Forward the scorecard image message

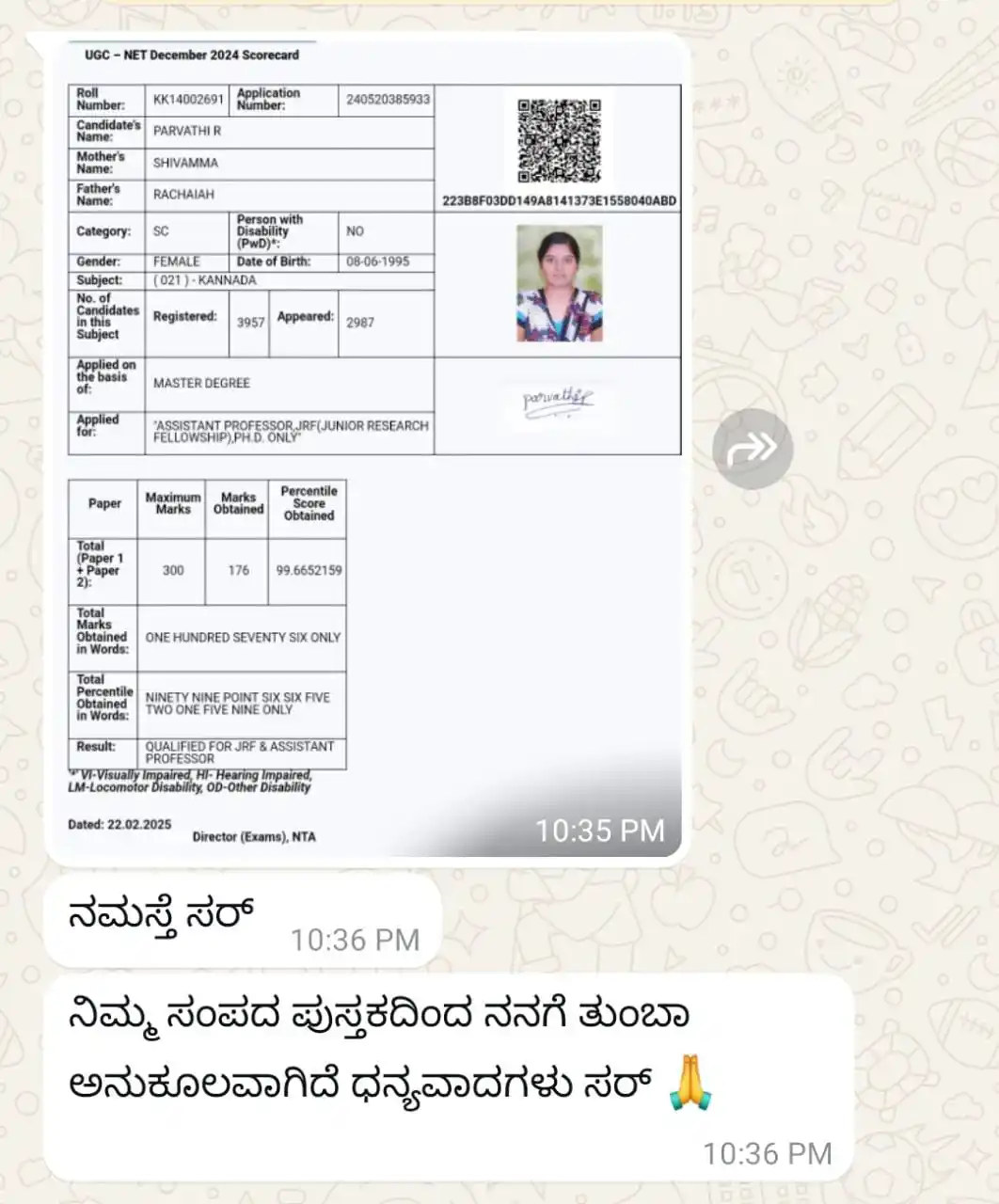point(752,449)
